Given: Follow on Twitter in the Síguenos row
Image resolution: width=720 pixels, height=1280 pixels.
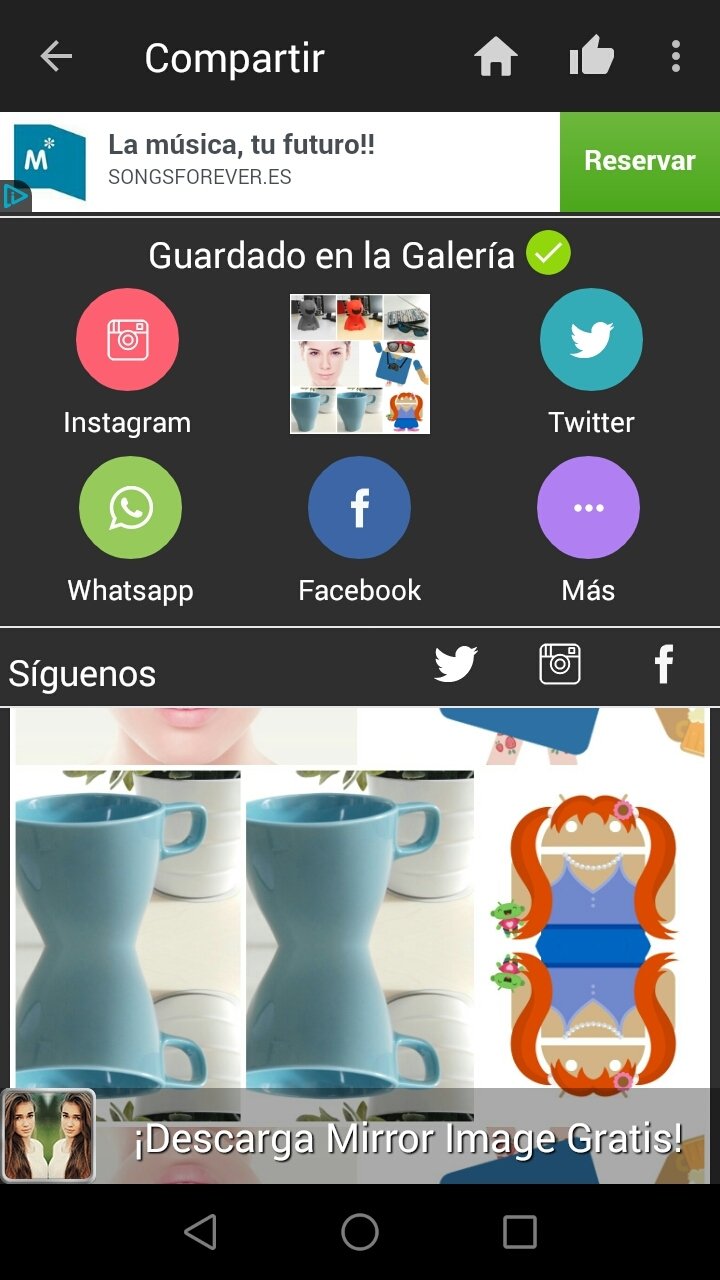Looking at the screenshot, I should click(x=456, y=664).
